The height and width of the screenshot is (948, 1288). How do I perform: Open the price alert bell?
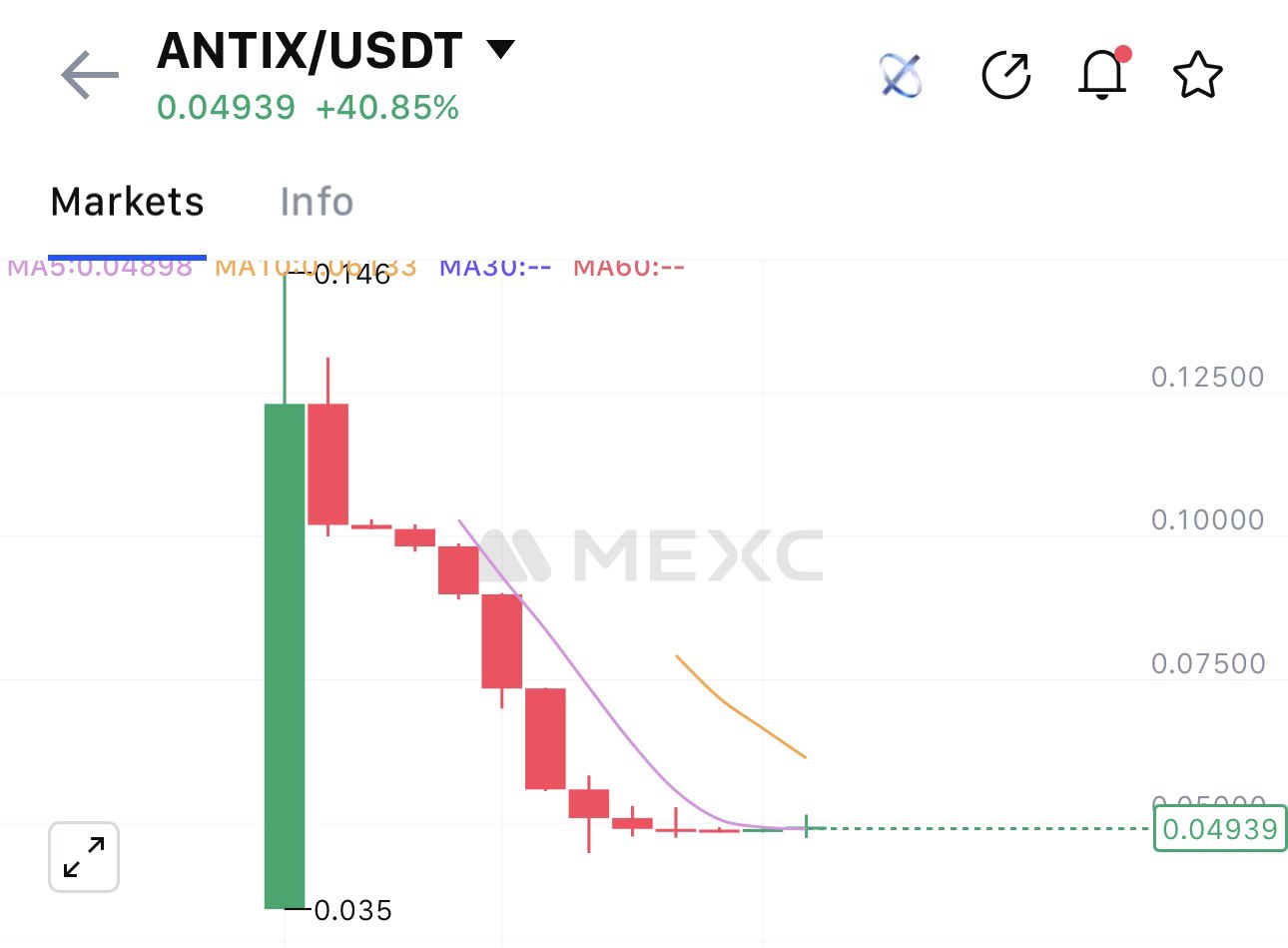(x=1102, y=76)
